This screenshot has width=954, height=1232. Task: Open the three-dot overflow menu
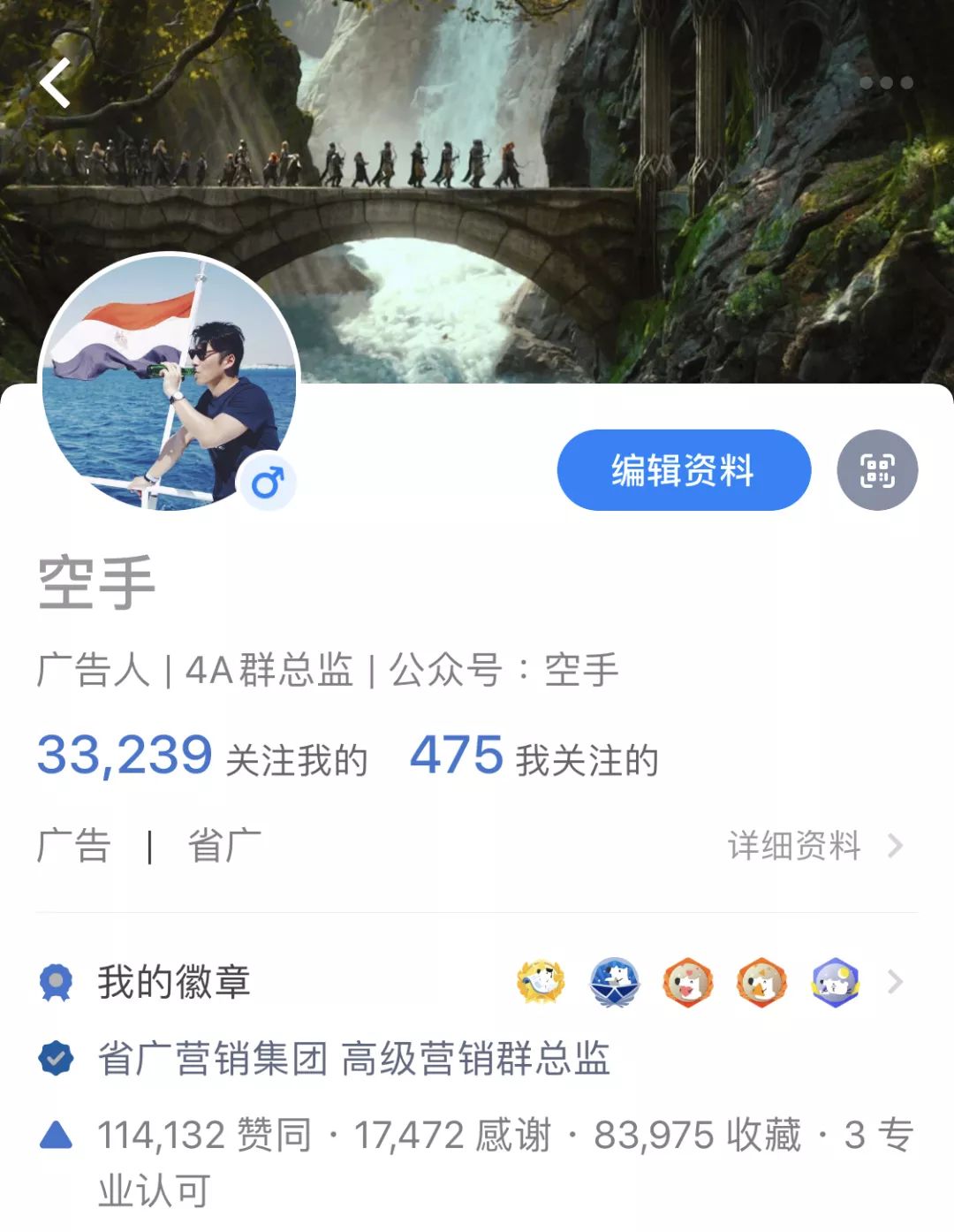click(886, 83)
